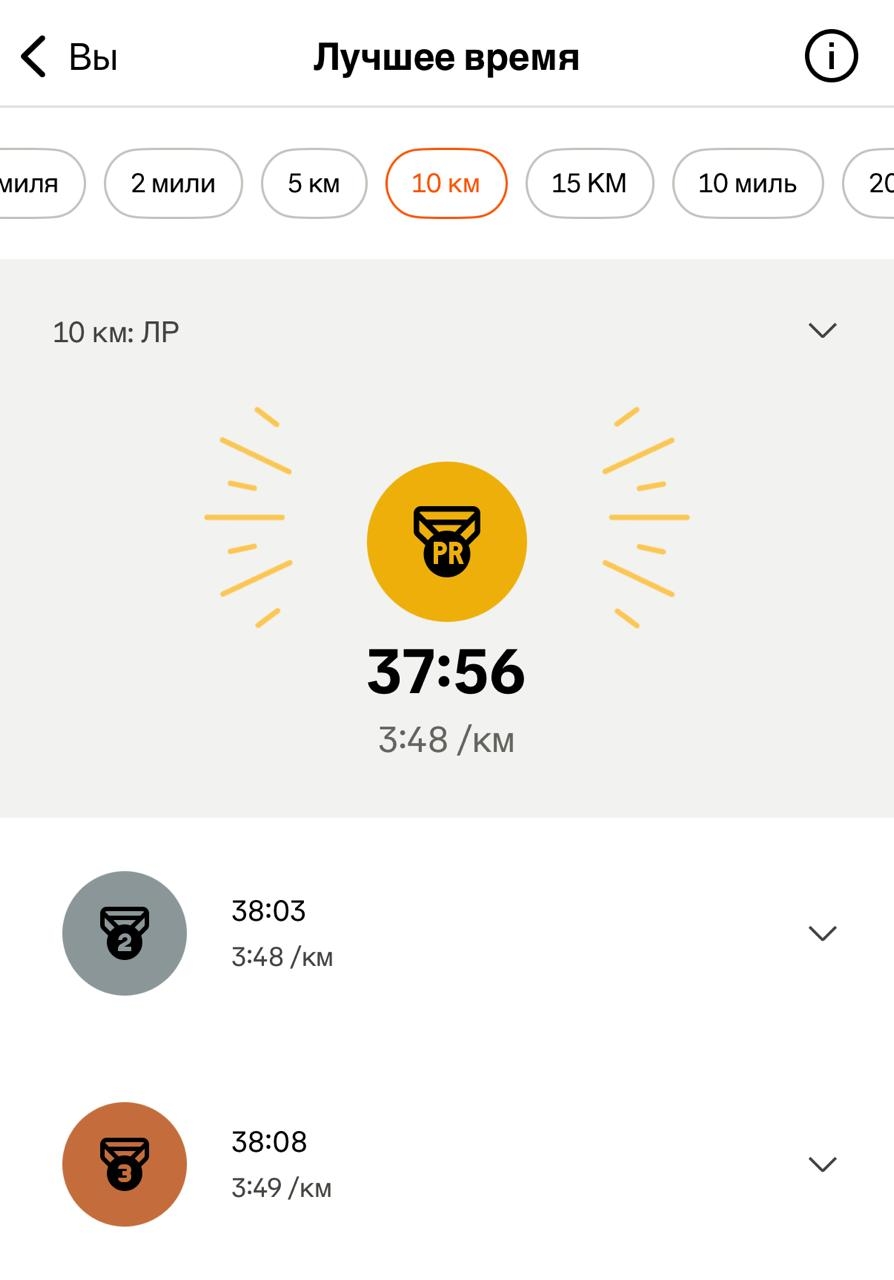Image resolution: width=894 pixels, height=1280 pixels.
Task: Expand the third-best 38:08 result
Action: 822,1164
